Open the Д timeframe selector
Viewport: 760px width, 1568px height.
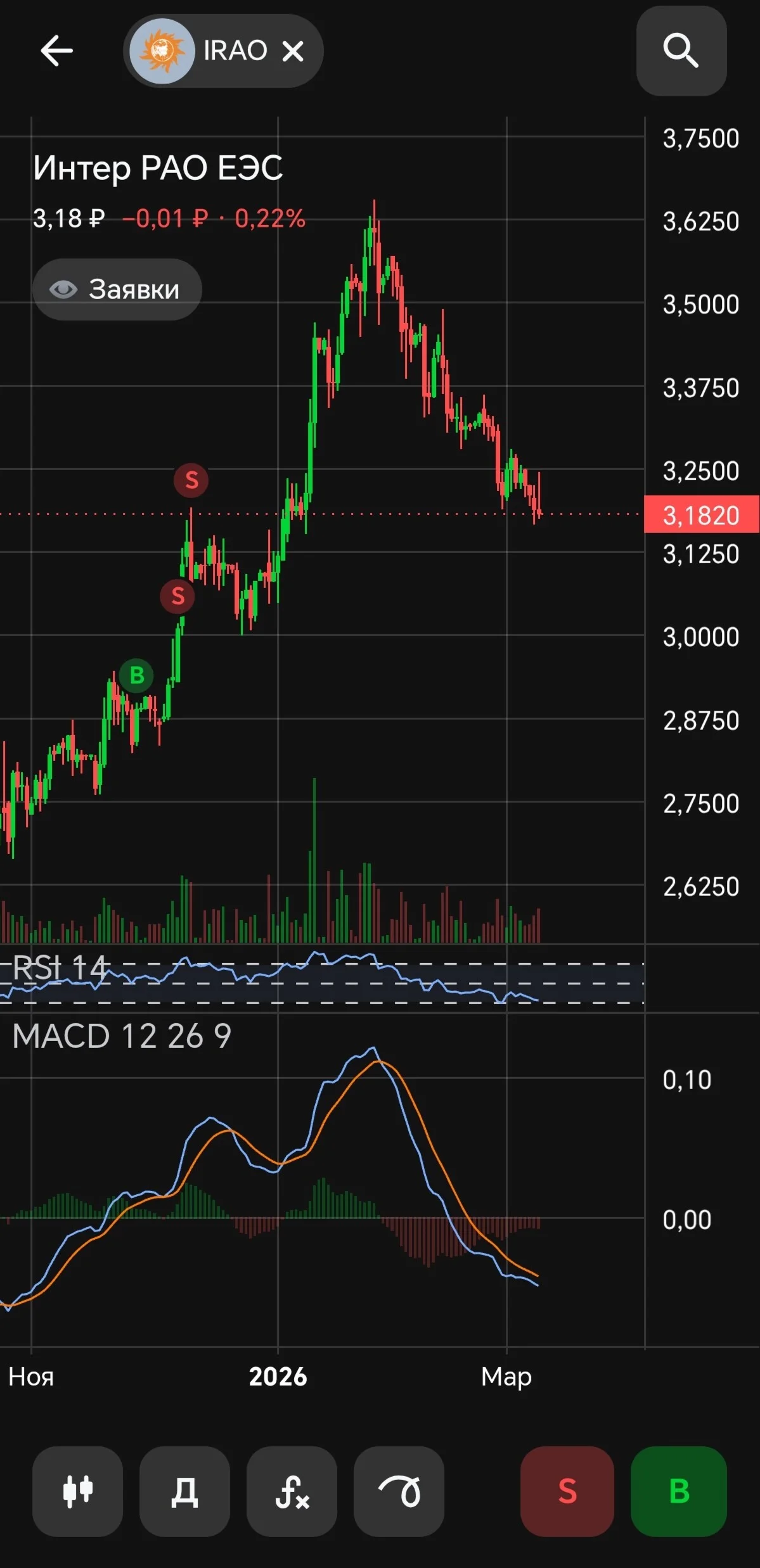coord(184,1491)
